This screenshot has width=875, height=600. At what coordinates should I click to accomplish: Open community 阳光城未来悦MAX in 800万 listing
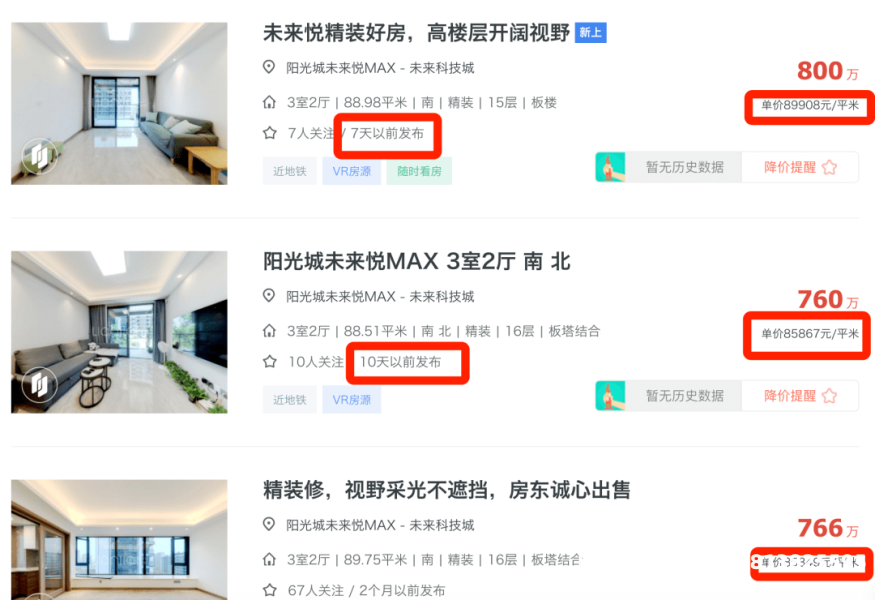pyautogui.click(x=341, y=68)
